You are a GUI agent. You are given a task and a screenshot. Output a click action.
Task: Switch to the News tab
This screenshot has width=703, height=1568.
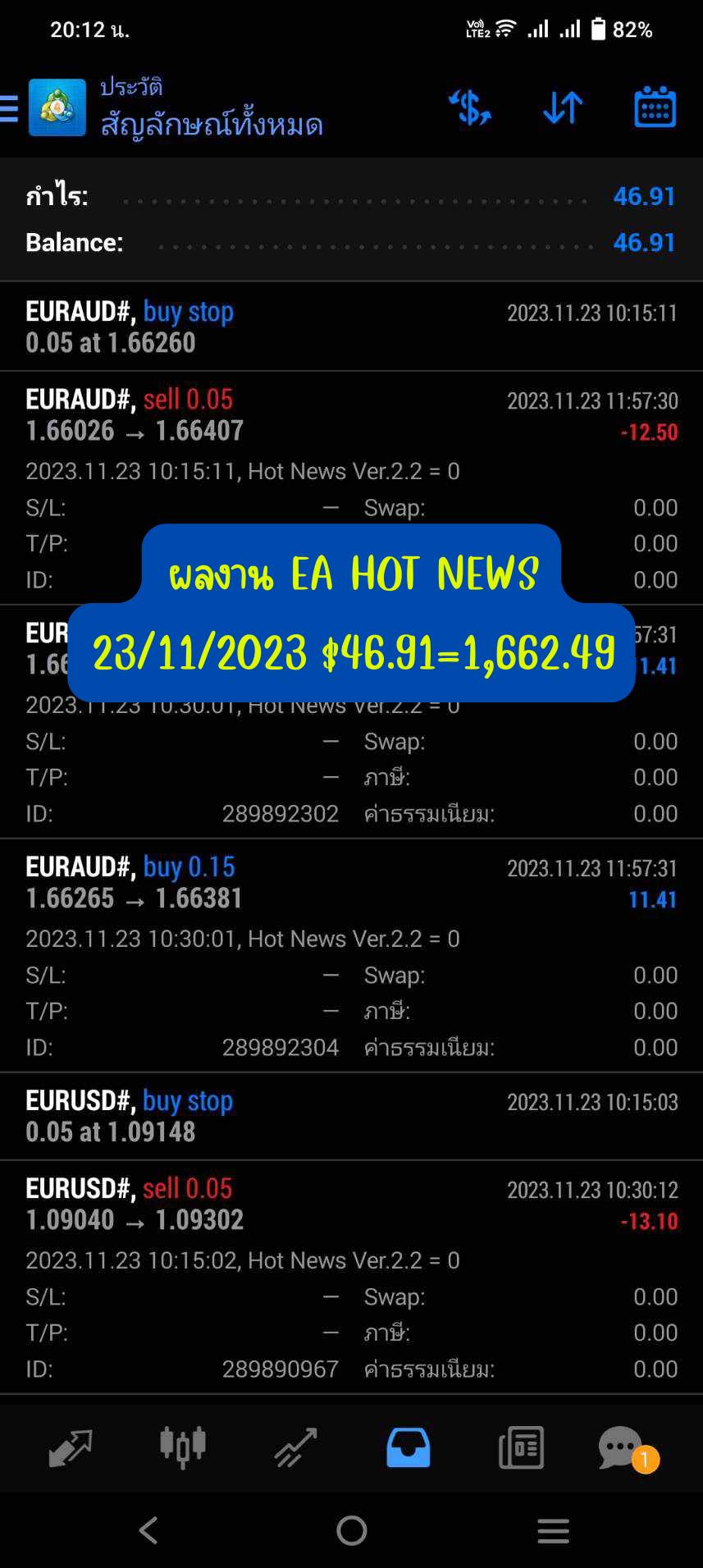pyautogui.click(x=521, y=1448)
